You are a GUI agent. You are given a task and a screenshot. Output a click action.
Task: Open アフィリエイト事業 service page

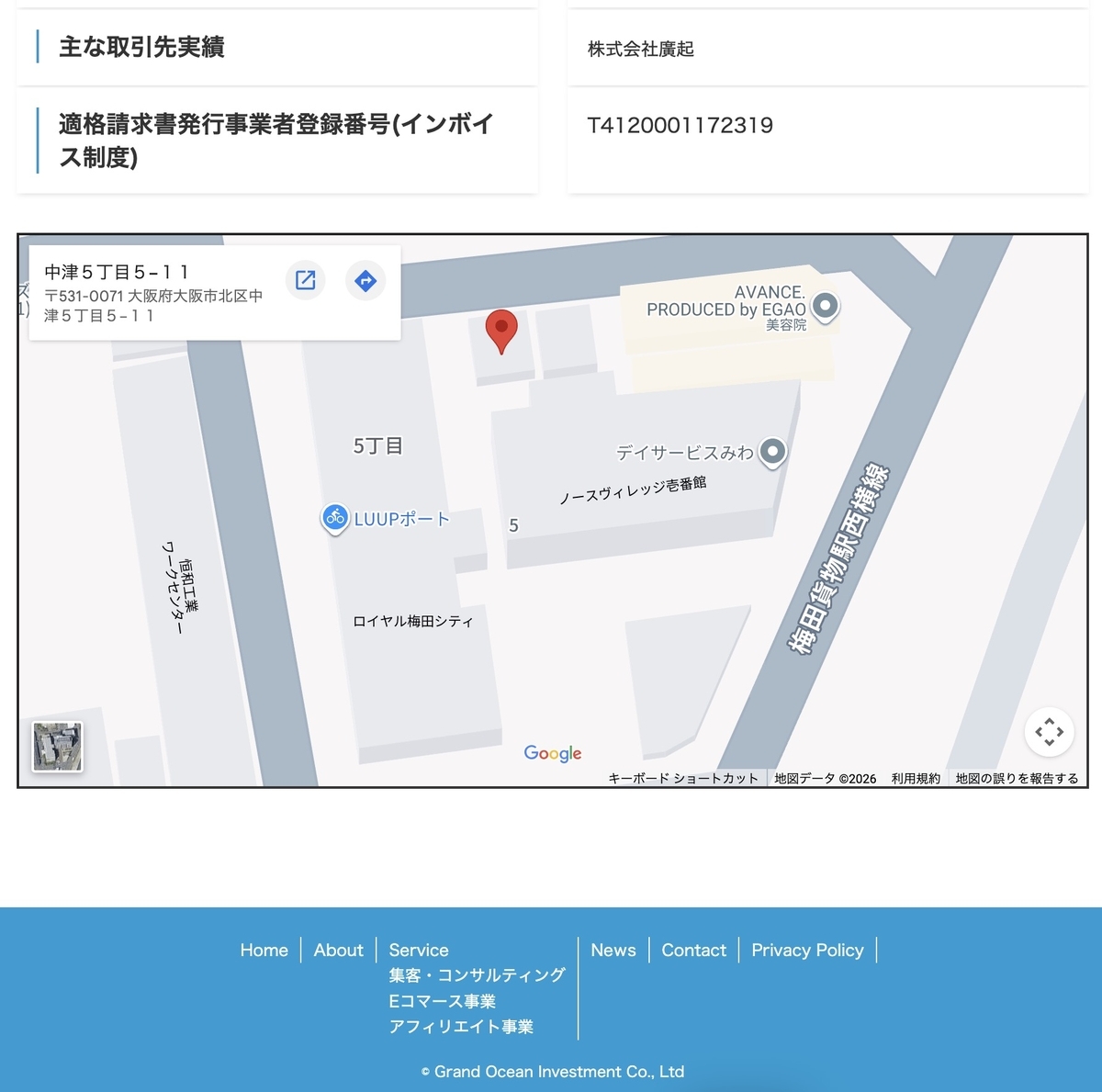tap(461, 1027)
